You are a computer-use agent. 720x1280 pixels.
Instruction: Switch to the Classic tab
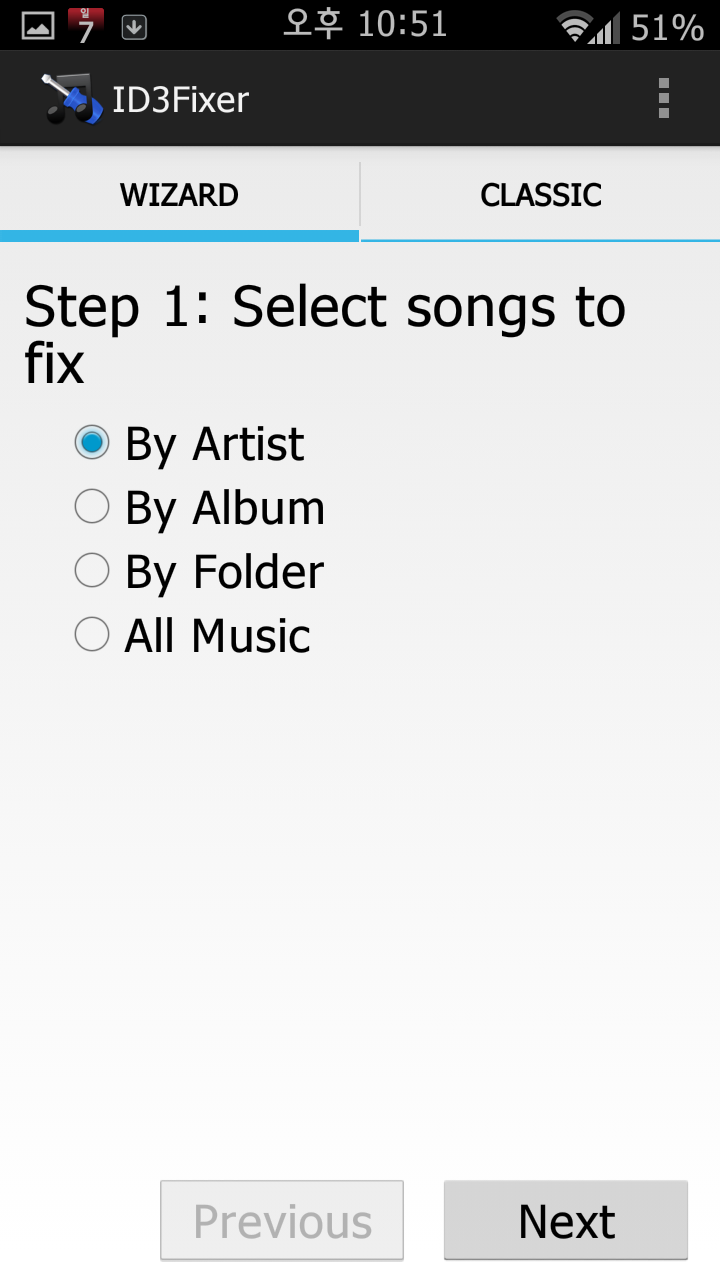pos(540,195)
